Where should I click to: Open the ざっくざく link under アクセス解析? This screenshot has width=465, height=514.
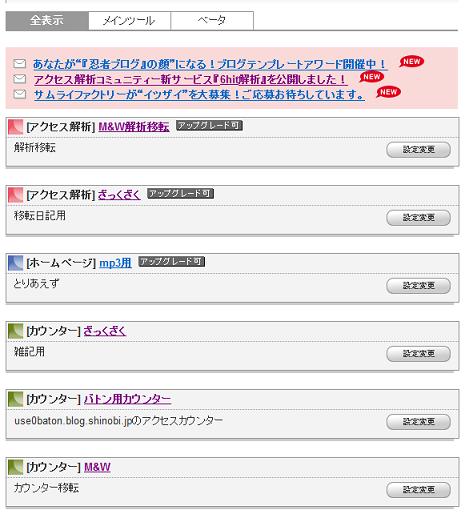pos(119,195)
